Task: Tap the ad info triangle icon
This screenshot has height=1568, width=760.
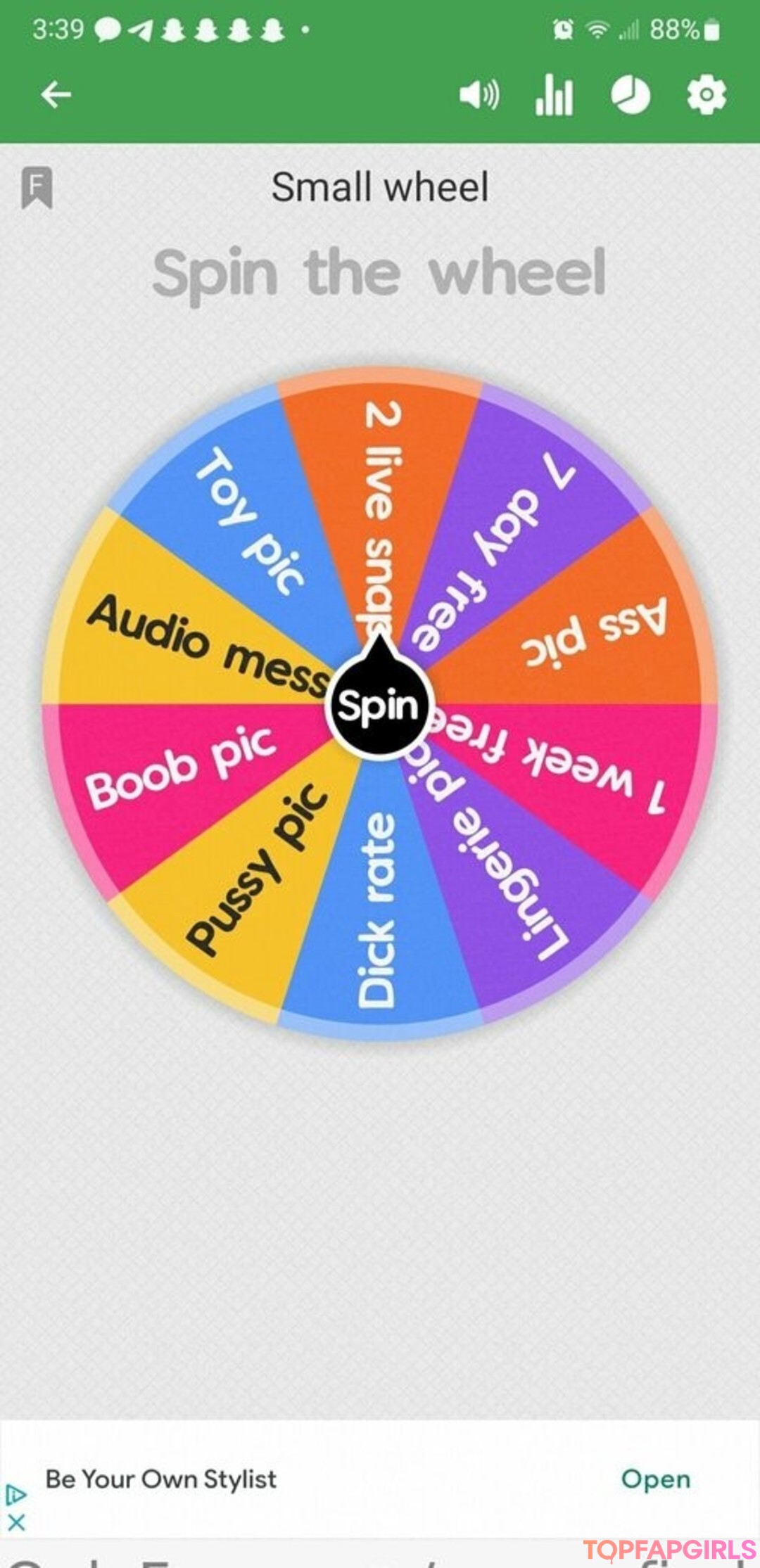Action: coord(15,1494)
